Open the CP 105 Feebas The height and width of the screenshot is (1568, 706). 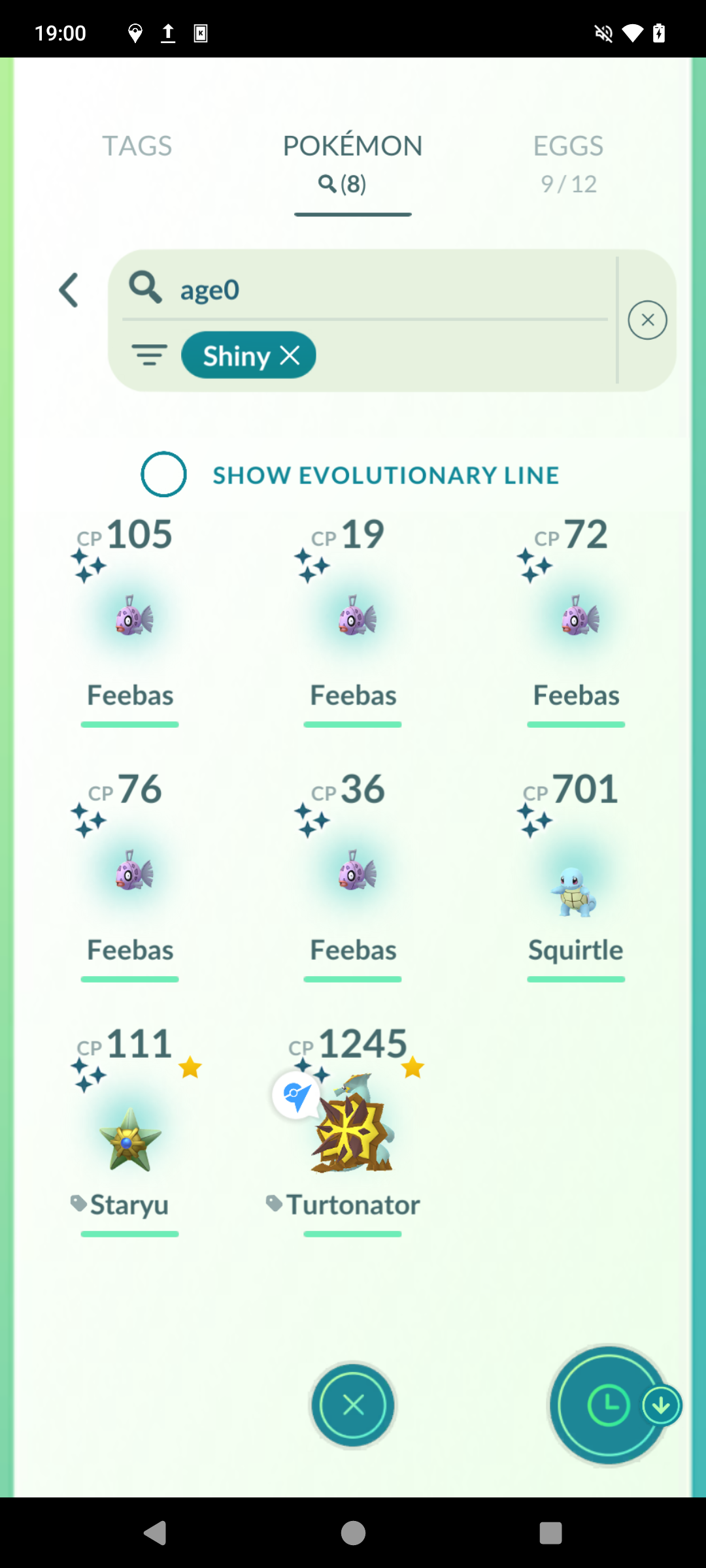click(x=130, y=621)
